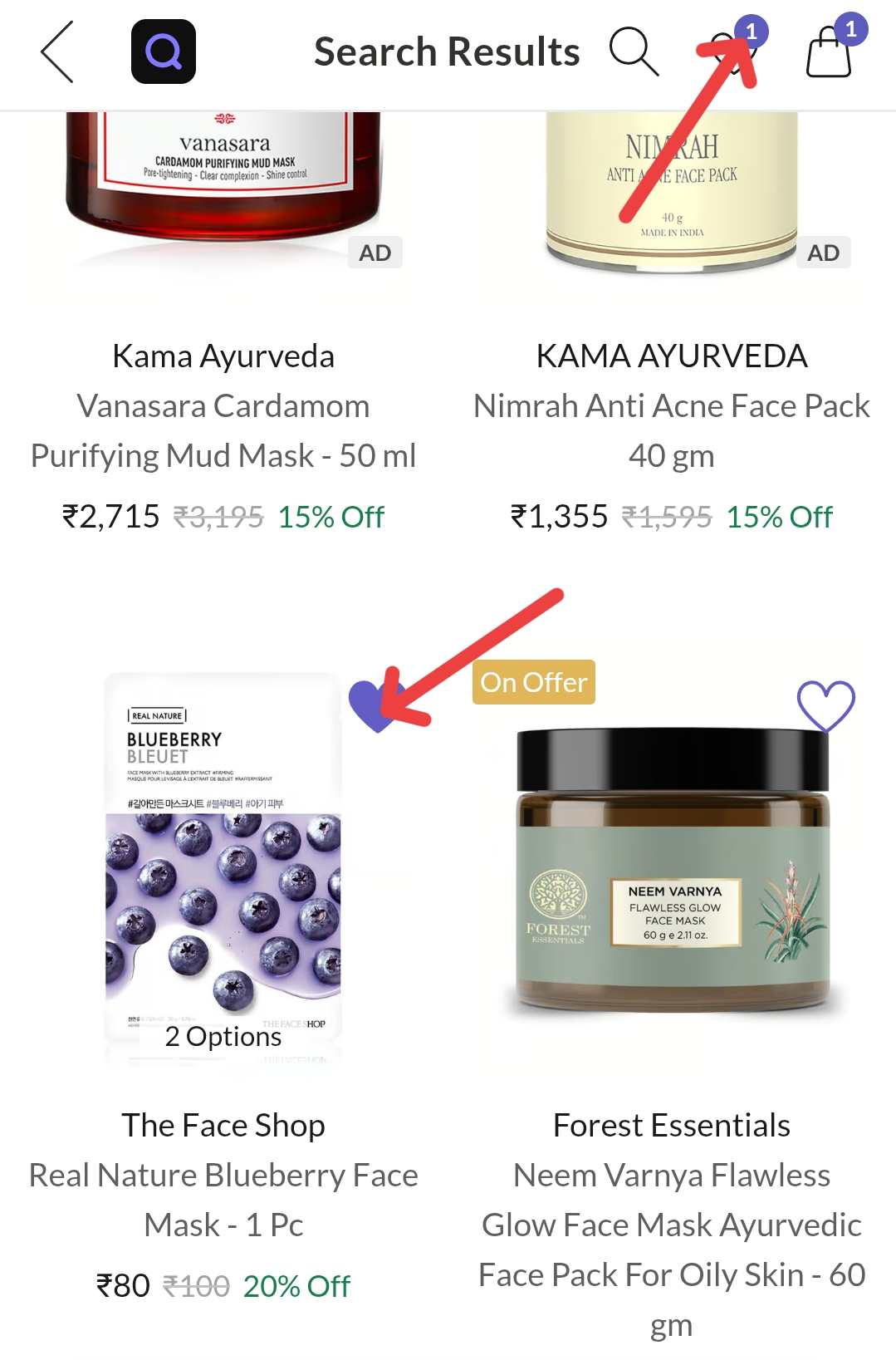This screenshot has height=1360, width=896.
Task: Open the shopping bag
Action: pyautogui.click(x=830, y=52)
